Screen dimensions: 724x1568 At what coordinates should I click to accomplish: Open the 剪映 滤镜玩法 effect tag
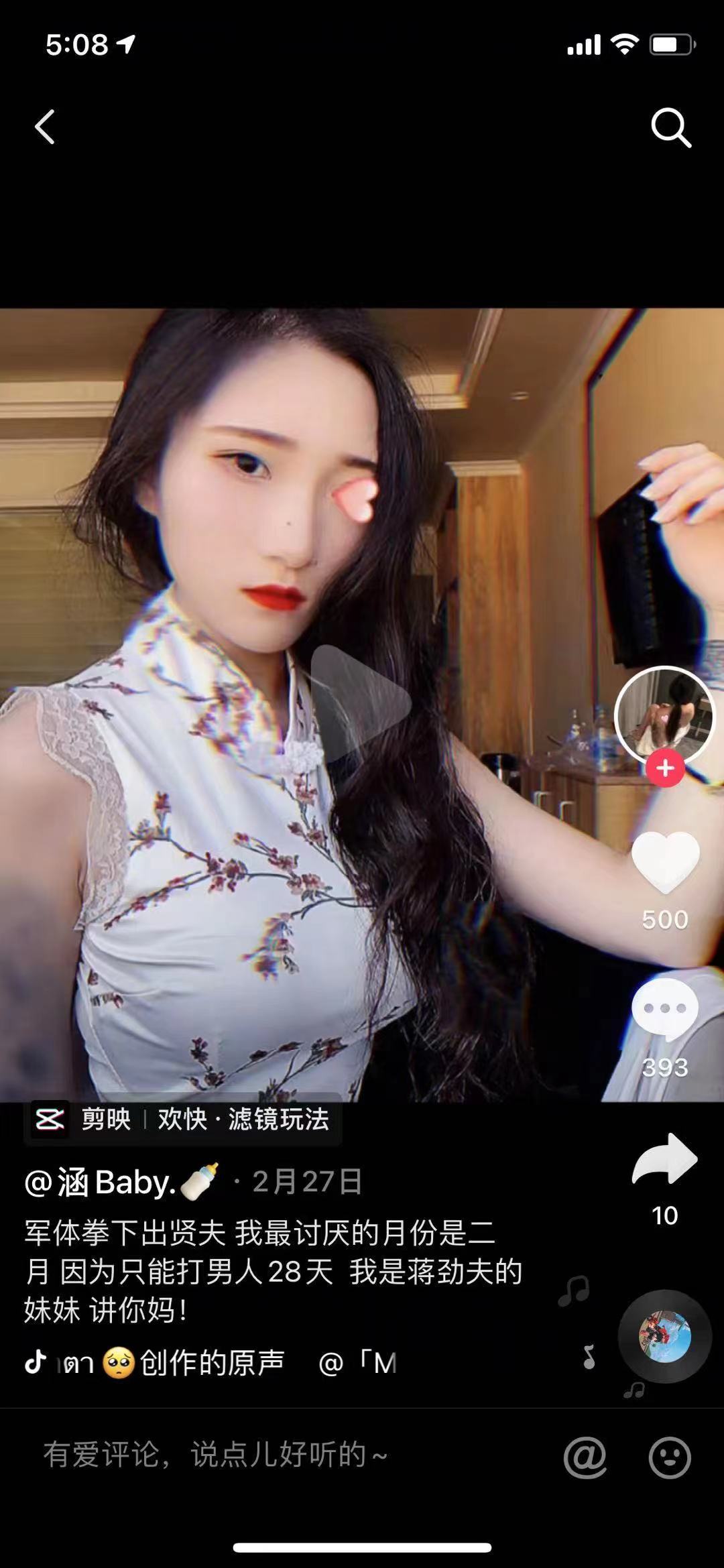pos(182,1120)
